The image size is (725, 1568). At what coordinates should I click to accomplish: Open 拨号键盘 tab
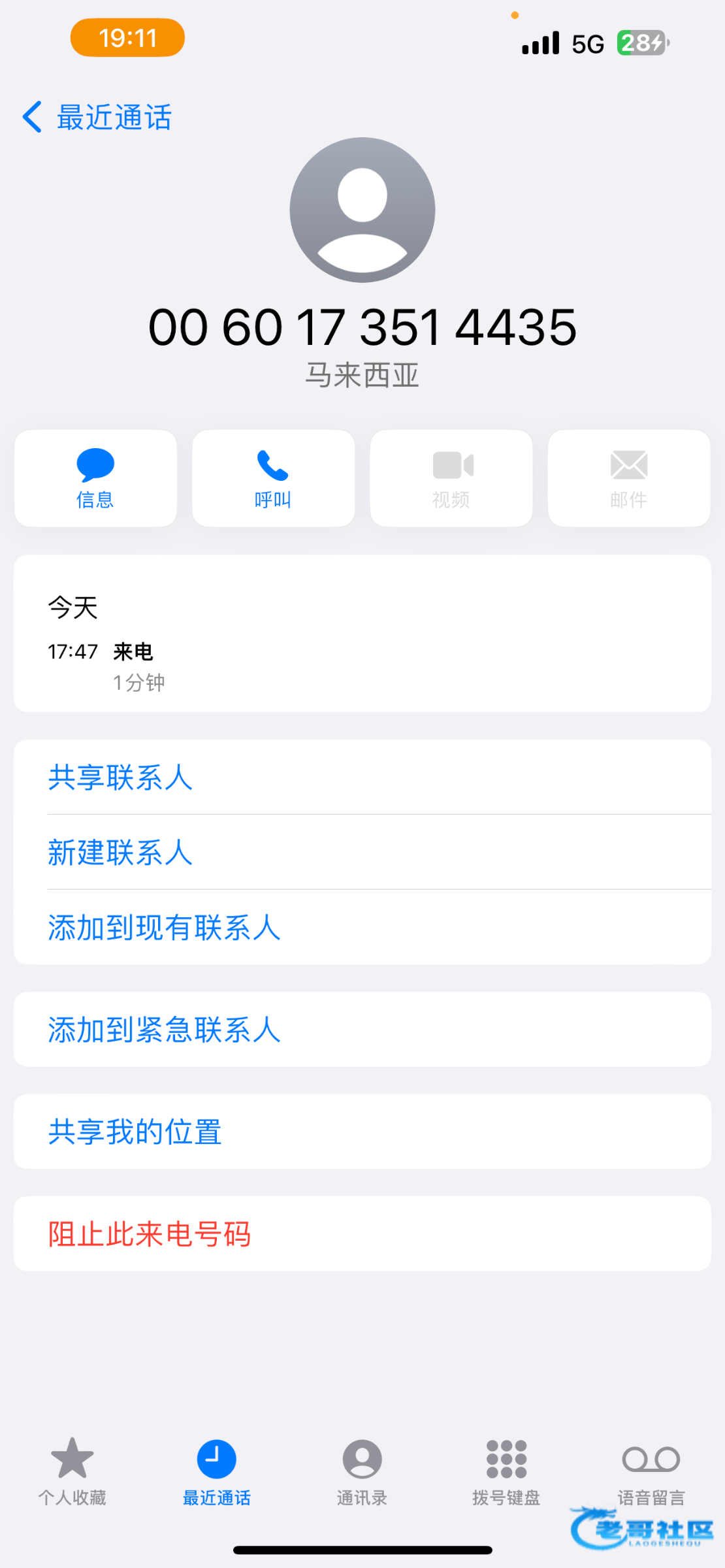[506, 1470]
